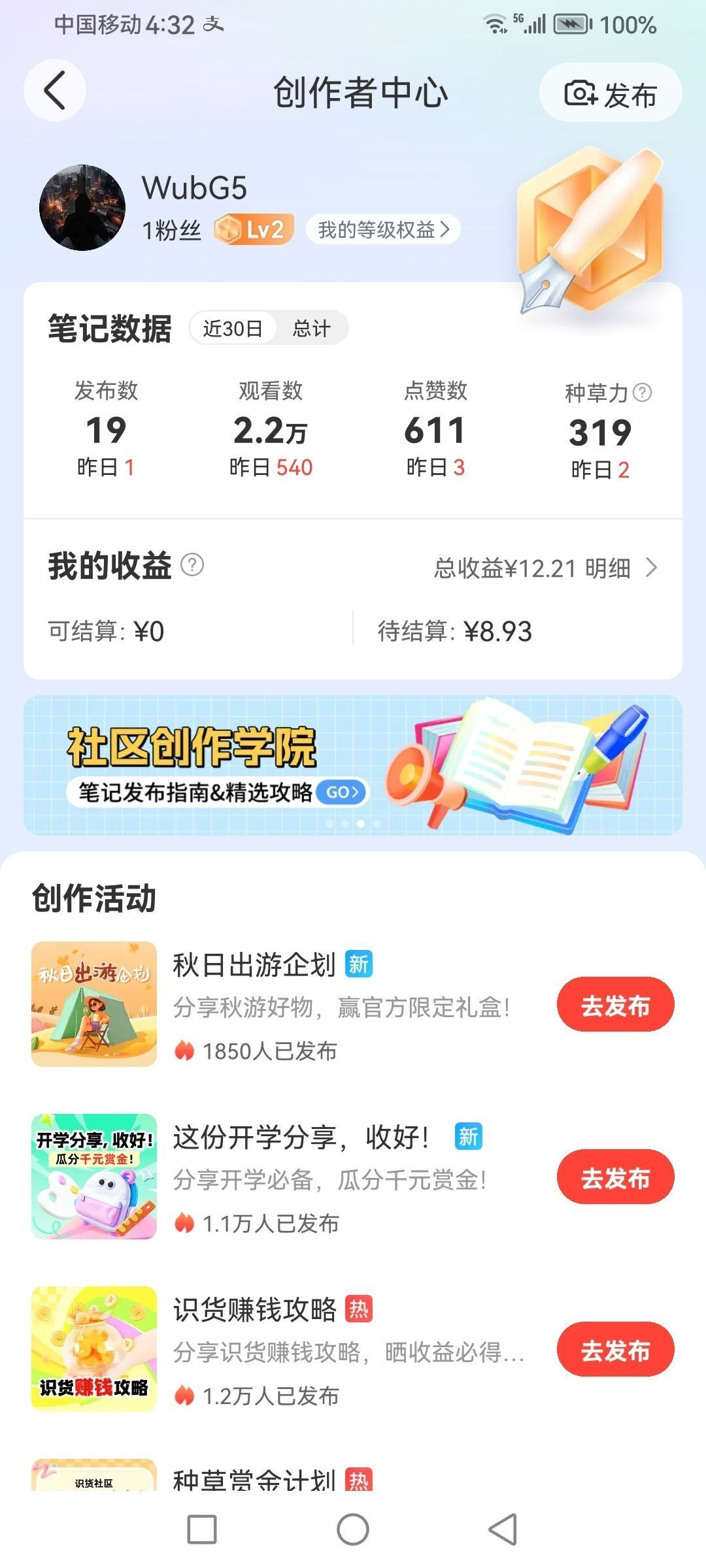The height and width of the screenshot is (1568, 706).
Task: Open the 种草力 help icon
Action: click(643, 392)
